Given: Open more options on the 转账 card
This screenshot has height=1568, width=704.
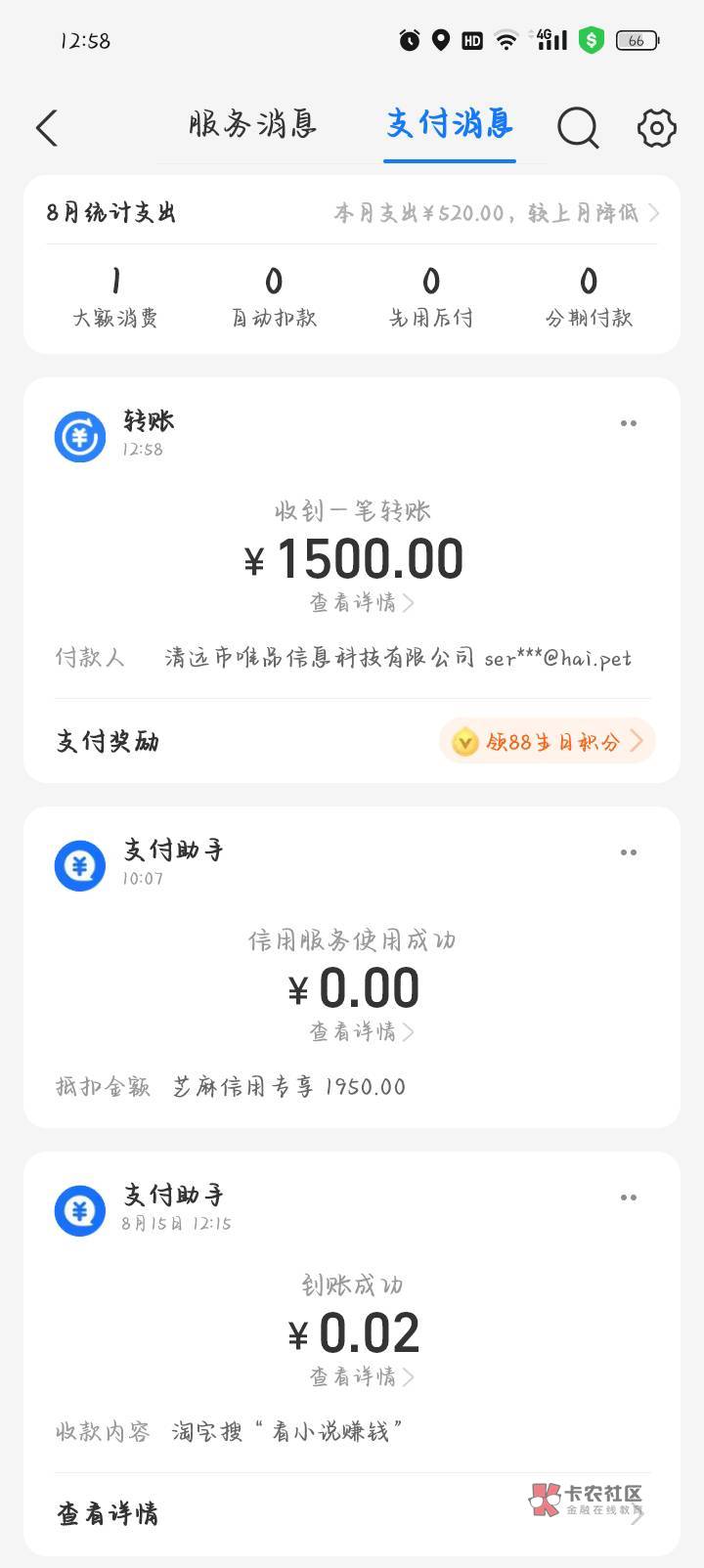Looking at the screenshot, I should click(x=629, y=423).
